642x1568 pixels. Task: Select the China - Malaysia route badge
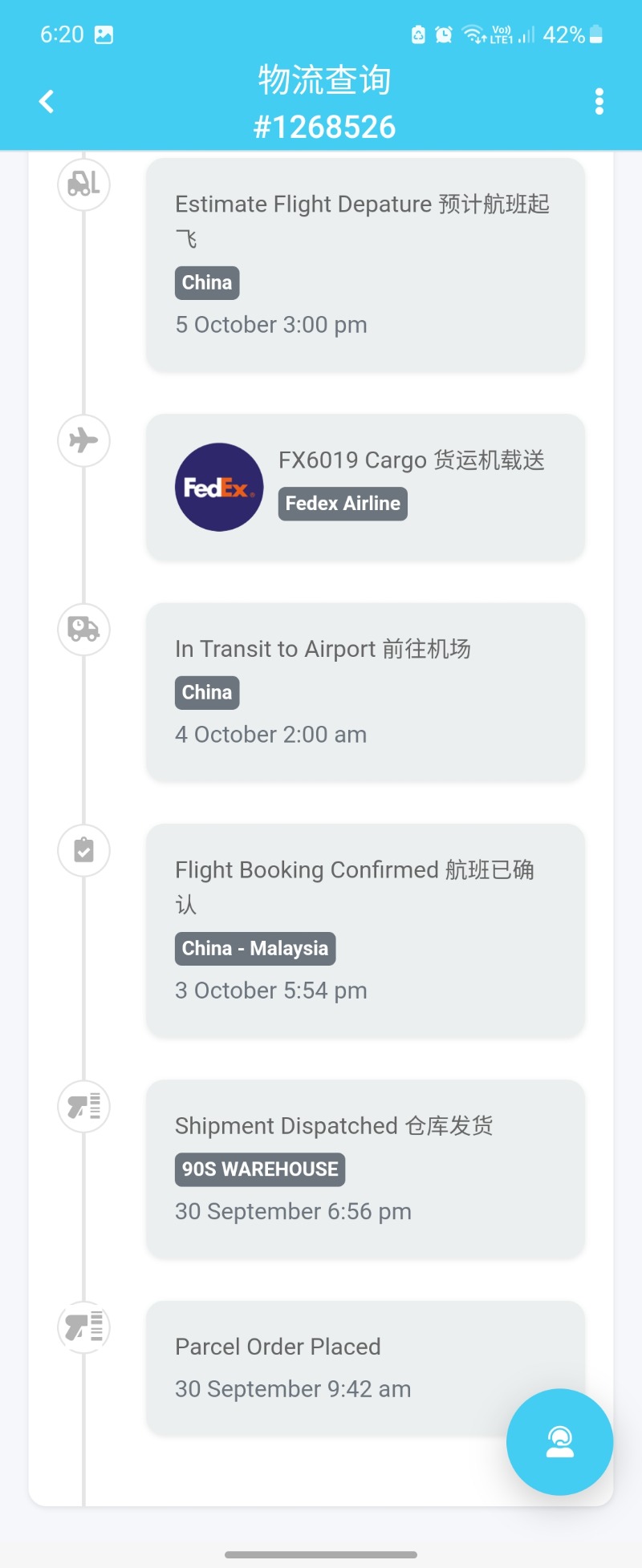(254, 948)
